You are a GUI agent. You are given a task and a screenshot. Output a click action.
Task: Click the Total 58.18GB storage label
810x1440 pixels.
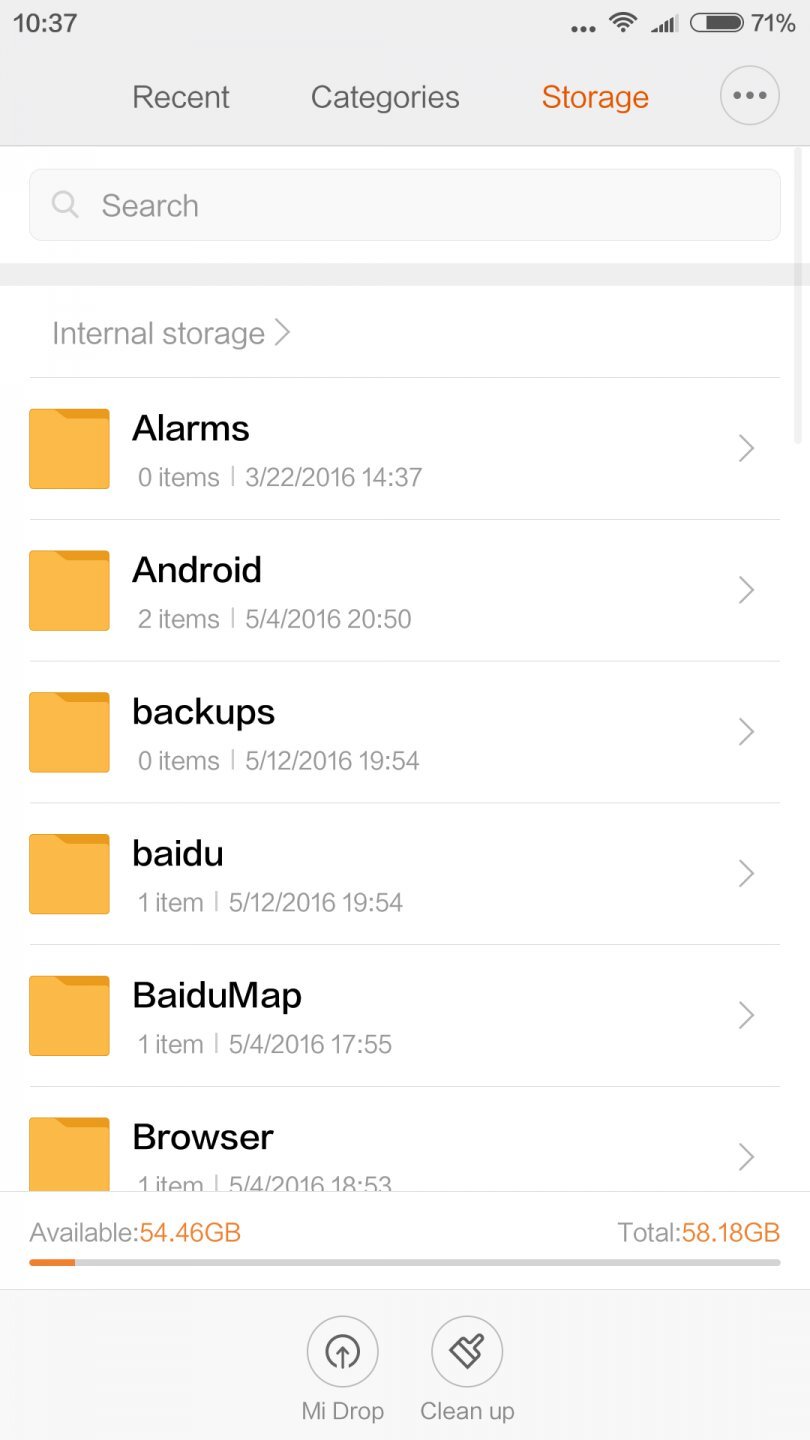click(x=700, y=1232)
